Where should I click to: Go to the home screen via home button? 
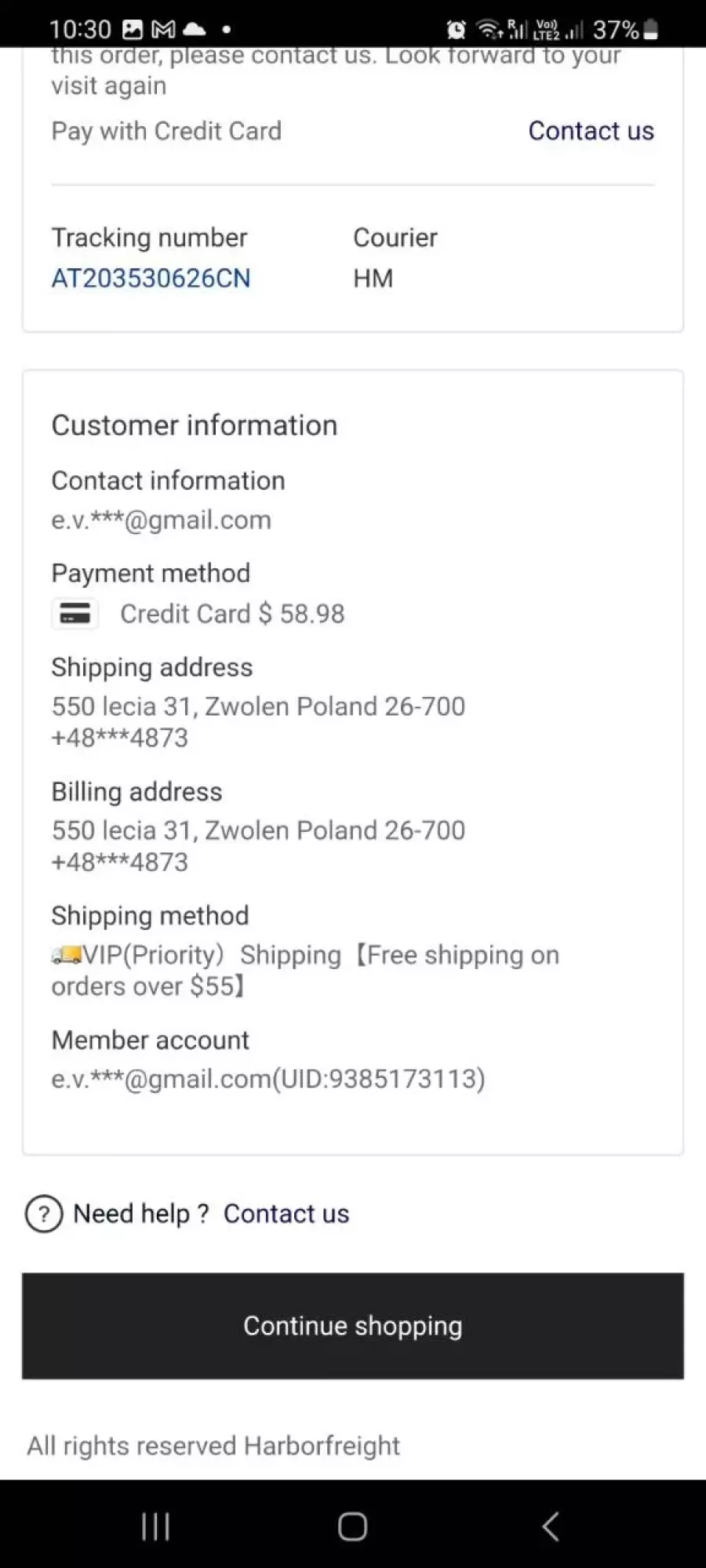pos(352,1526)
